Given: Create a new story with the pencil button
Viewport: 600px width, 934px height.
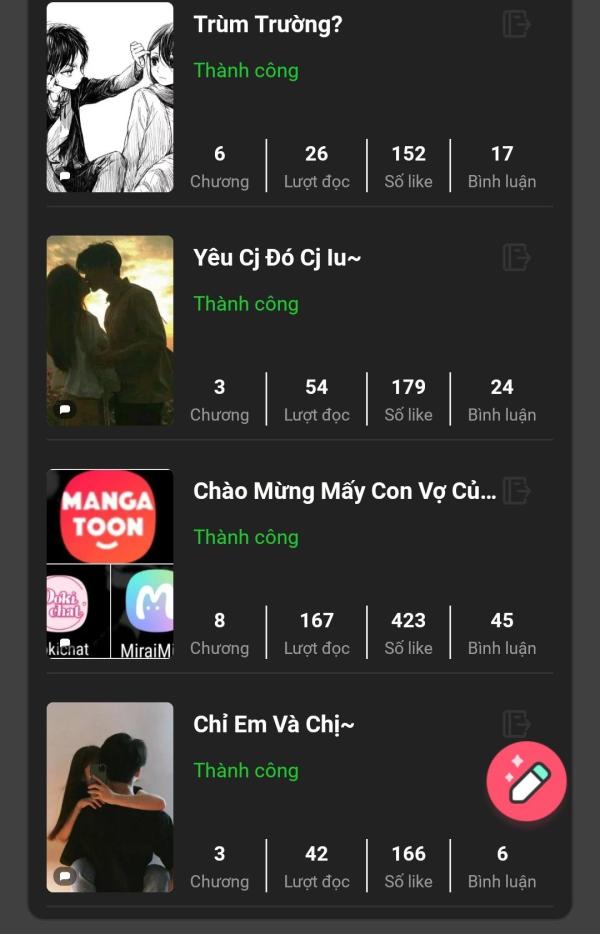Looking at the screenshot, I should click(527, 782).
